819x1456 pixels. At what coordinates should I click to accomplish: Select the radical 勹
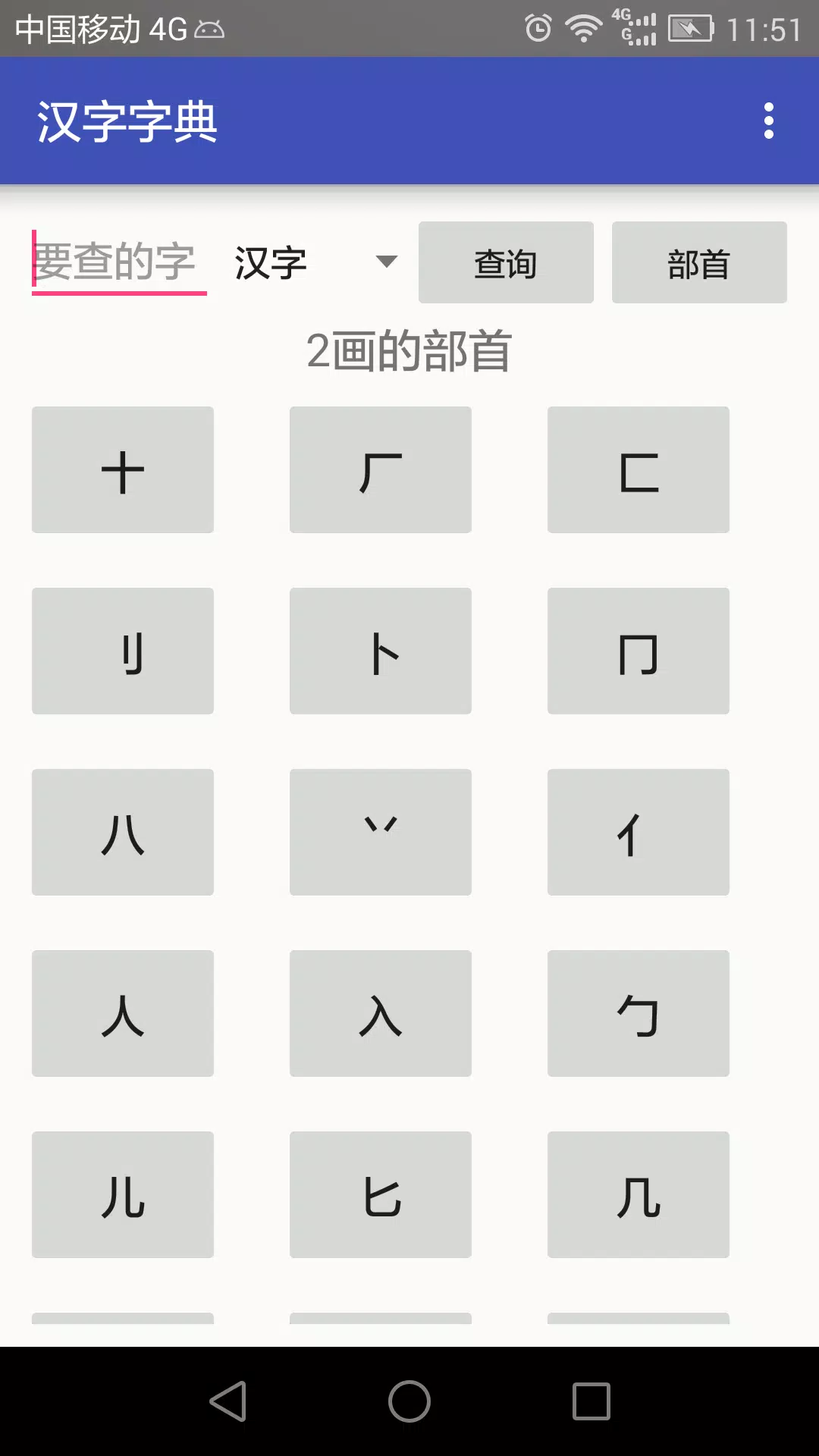[x=639, y=1014]
